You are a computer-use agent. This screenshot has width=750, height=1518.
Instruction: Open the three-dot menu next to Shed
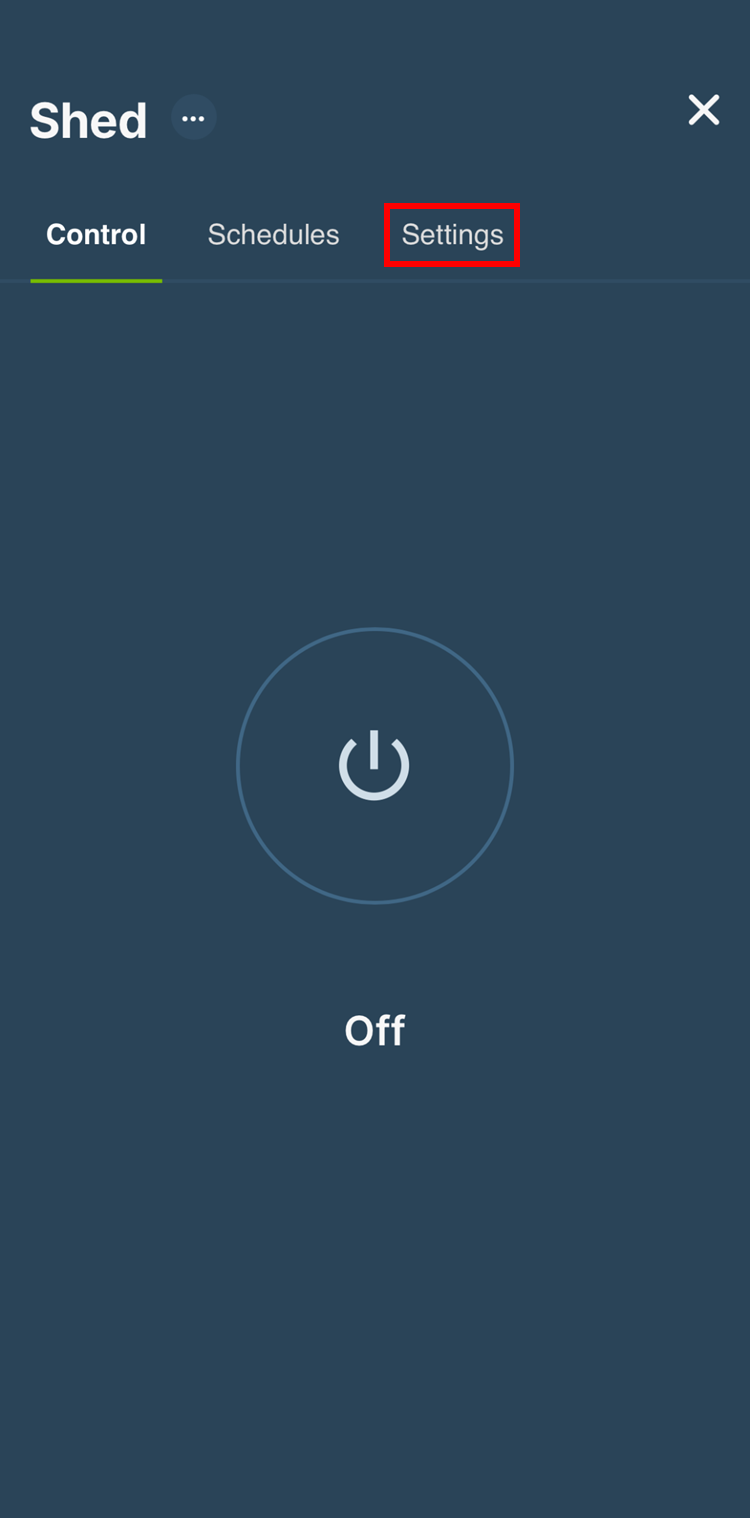click(x=193, y=118)
